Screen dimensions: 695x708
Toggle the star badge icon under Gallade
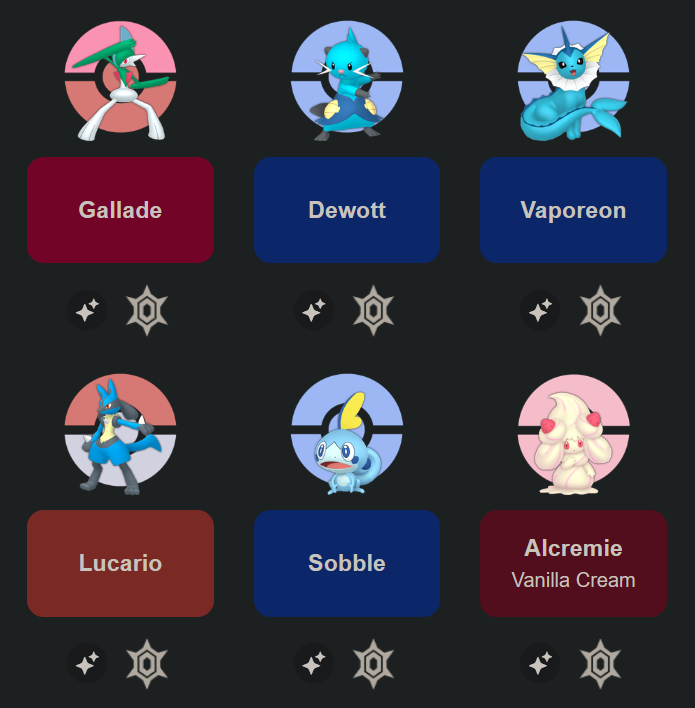(147, 311)
